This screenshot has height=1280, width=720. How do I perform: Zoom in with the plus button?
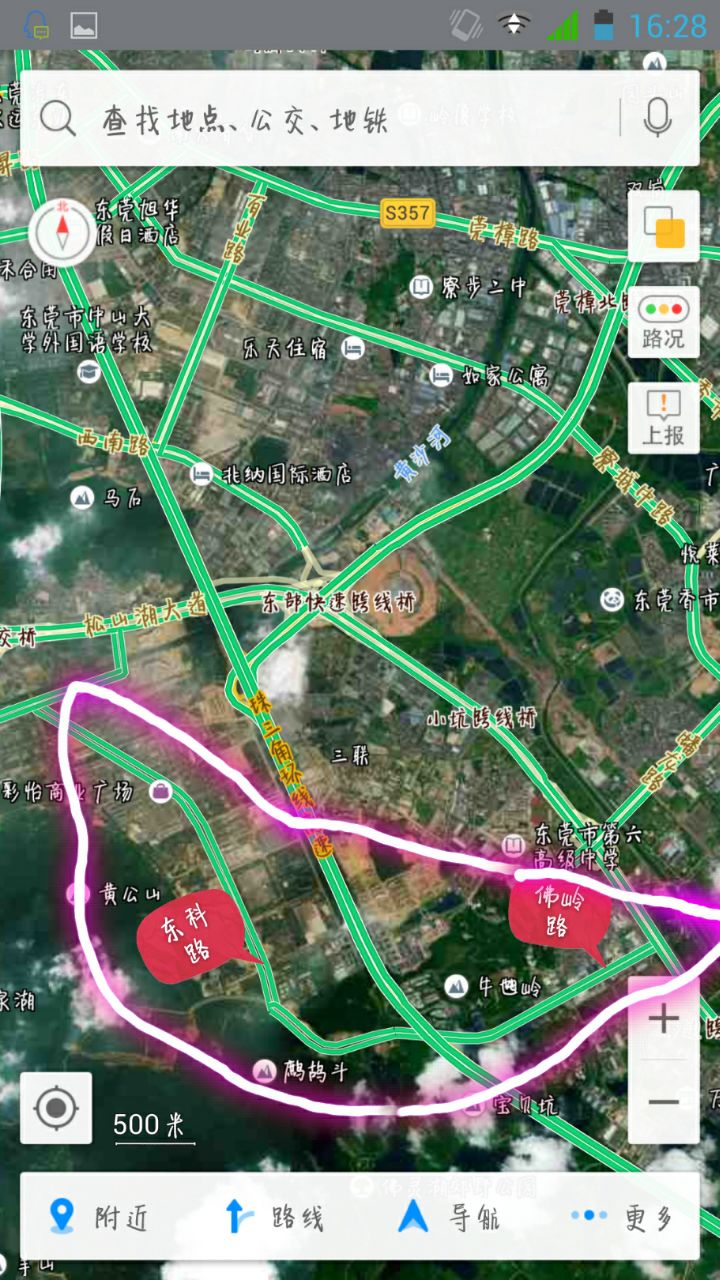(663, 1019)
